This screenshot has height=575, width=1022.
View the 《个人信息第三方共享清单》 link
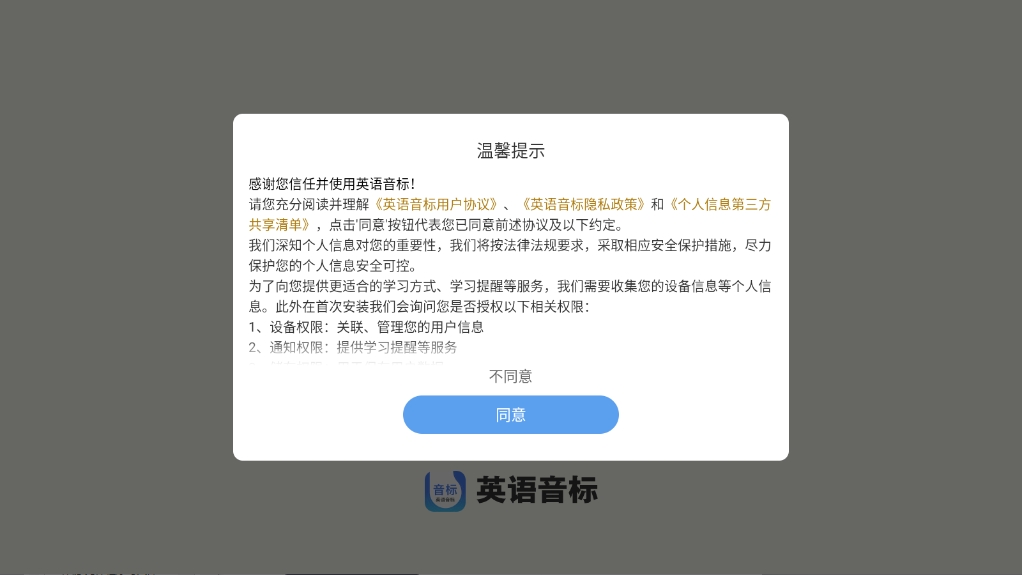click(718, 205)
